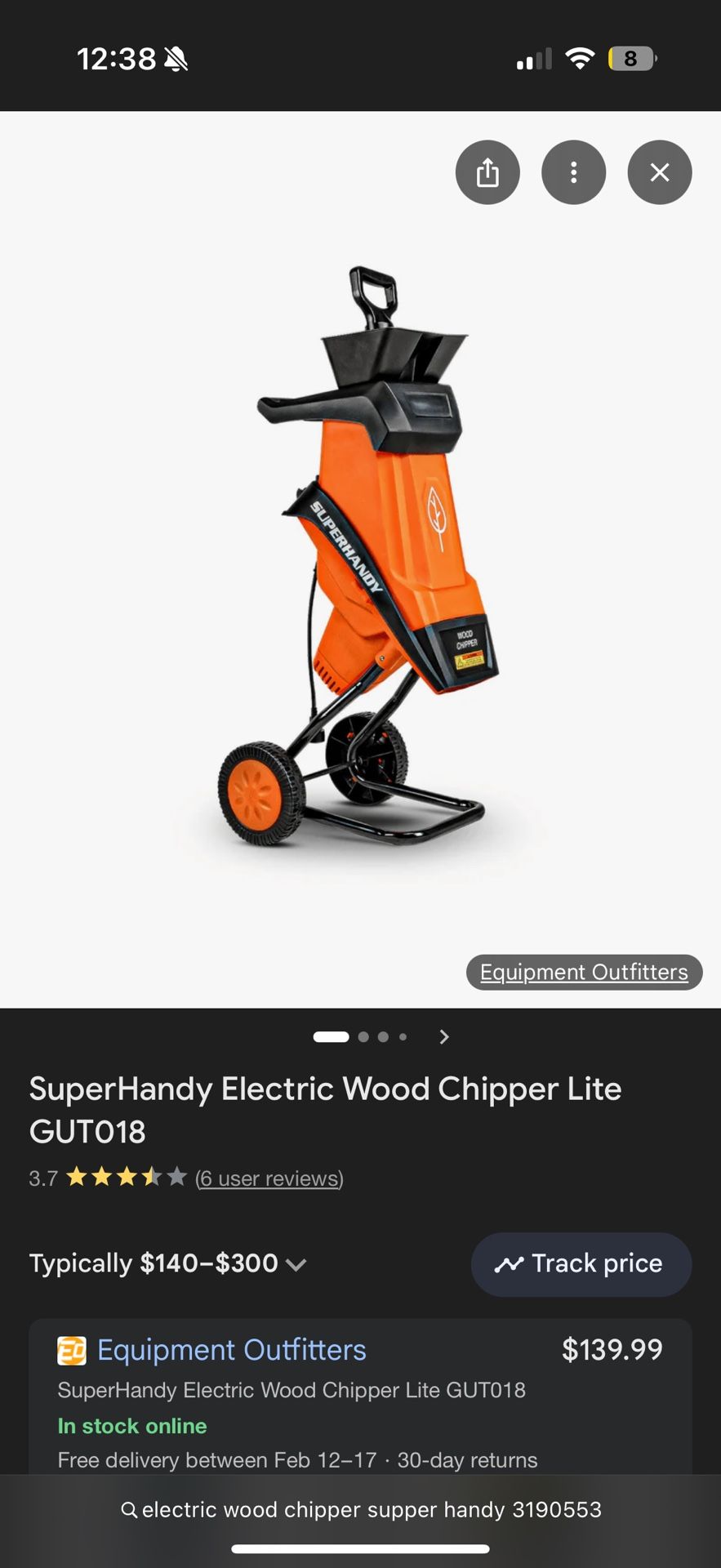Open the Equipment Outfitters $139.99 offer
721x1568 pixels.
[360, 1396]
